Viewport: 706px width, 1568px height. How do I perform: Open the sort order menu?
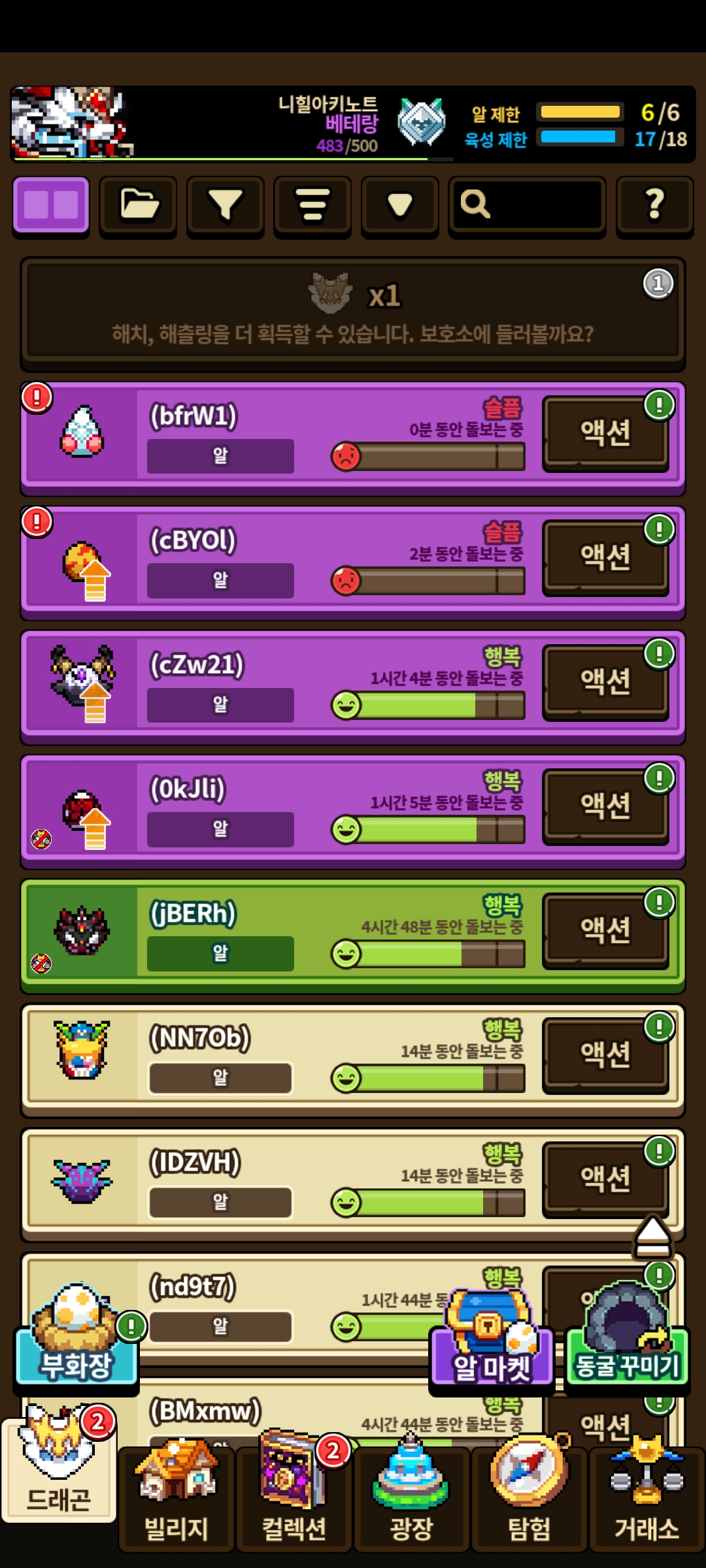(x=312, y=205)
